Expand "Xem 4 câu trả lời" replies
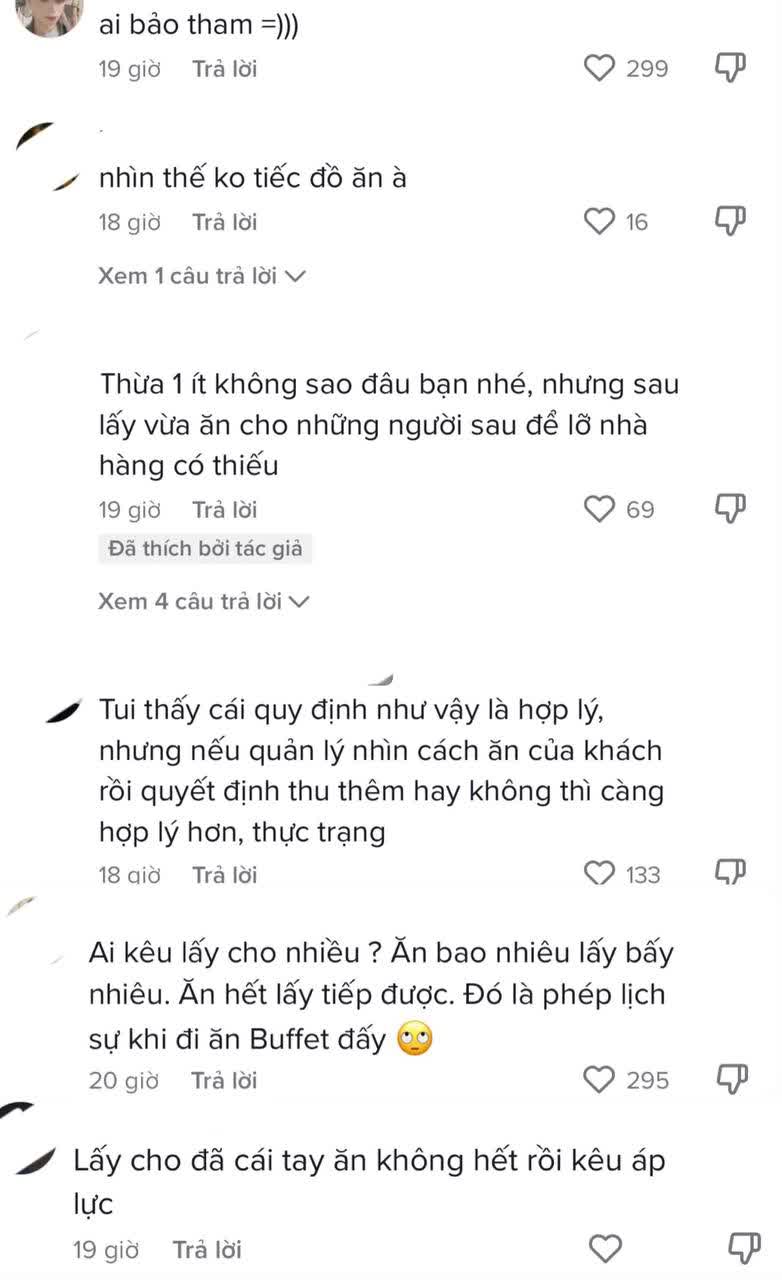This screenshot has width=782, height=1280. click(x=204, y=602)
